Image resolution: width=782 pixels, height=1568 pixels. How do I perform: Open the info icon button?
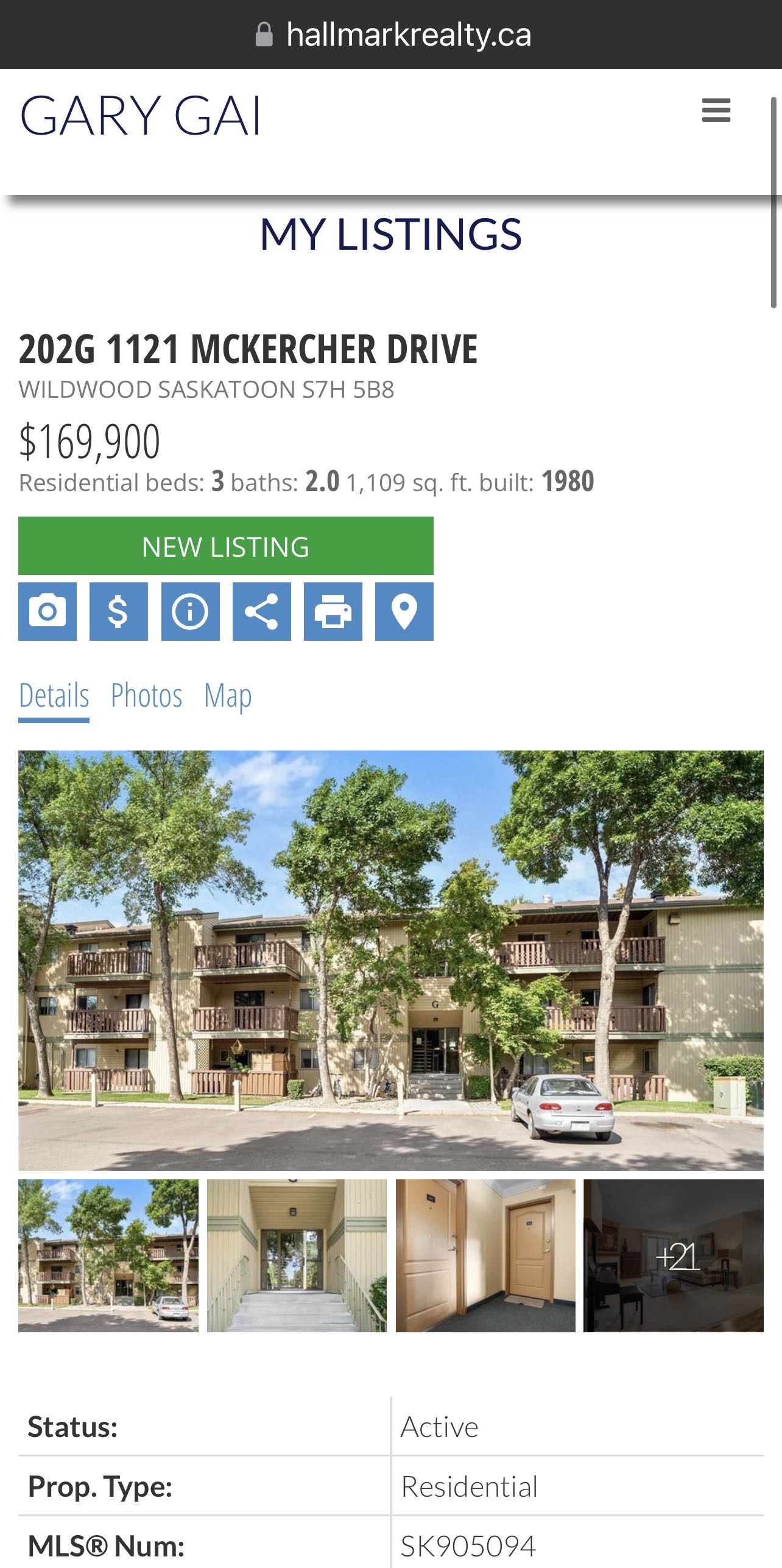point(190,611)
